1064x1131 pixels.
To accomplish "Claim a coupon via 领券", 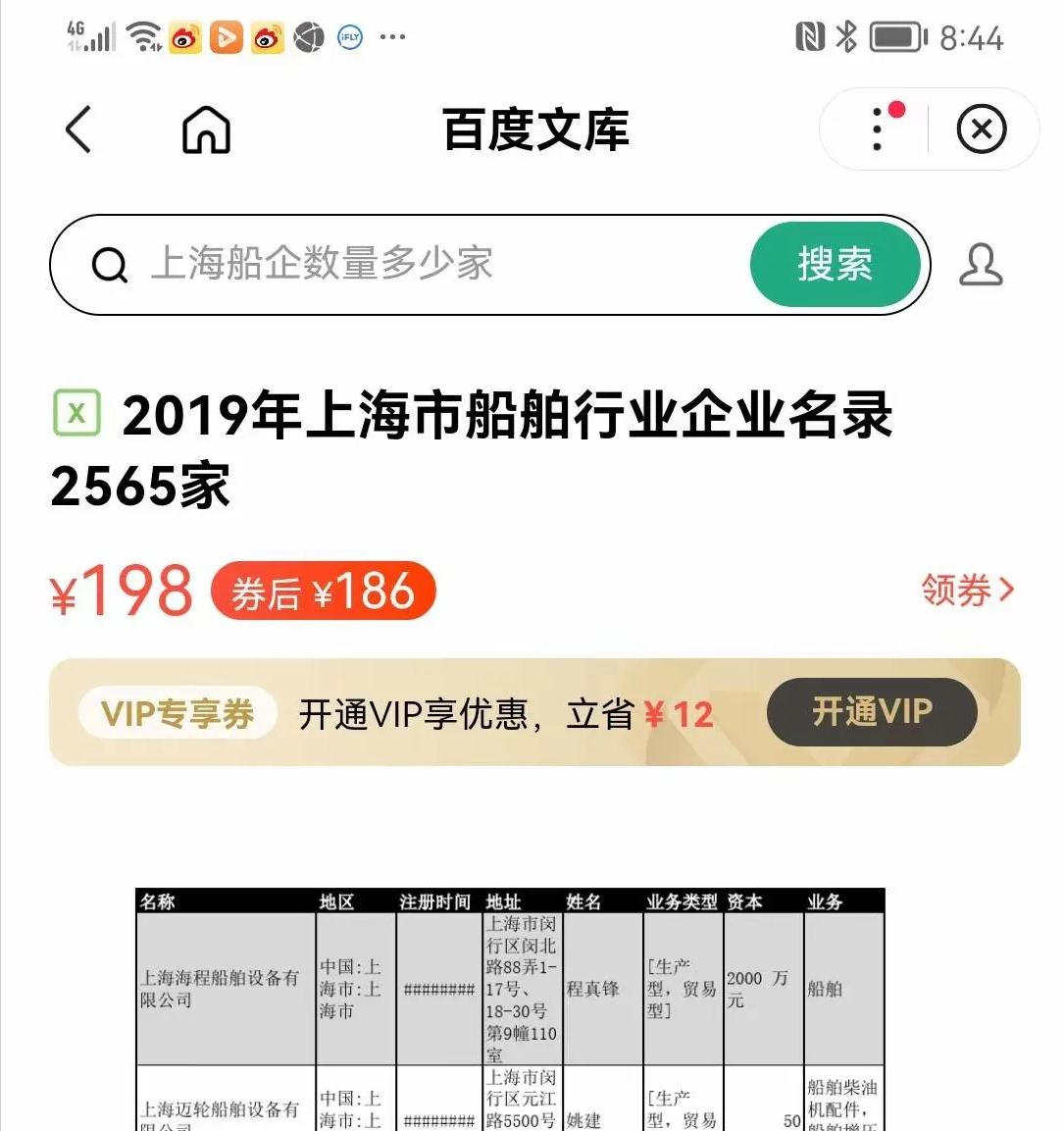I will 967,591.
